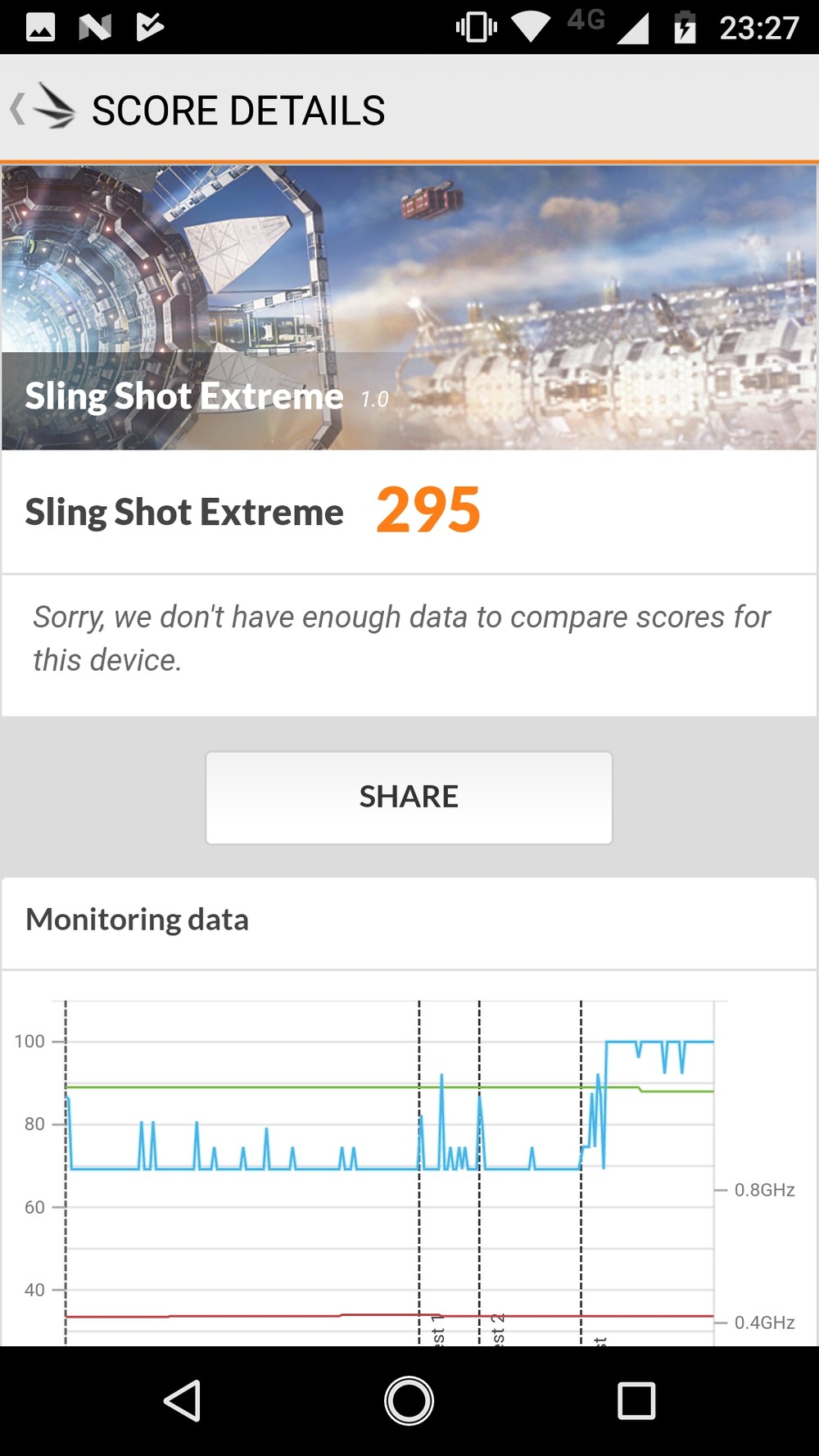This screenshot has width=819, height=1456.
Task: Go back from Score Details
Action: [x=41, y=109]
